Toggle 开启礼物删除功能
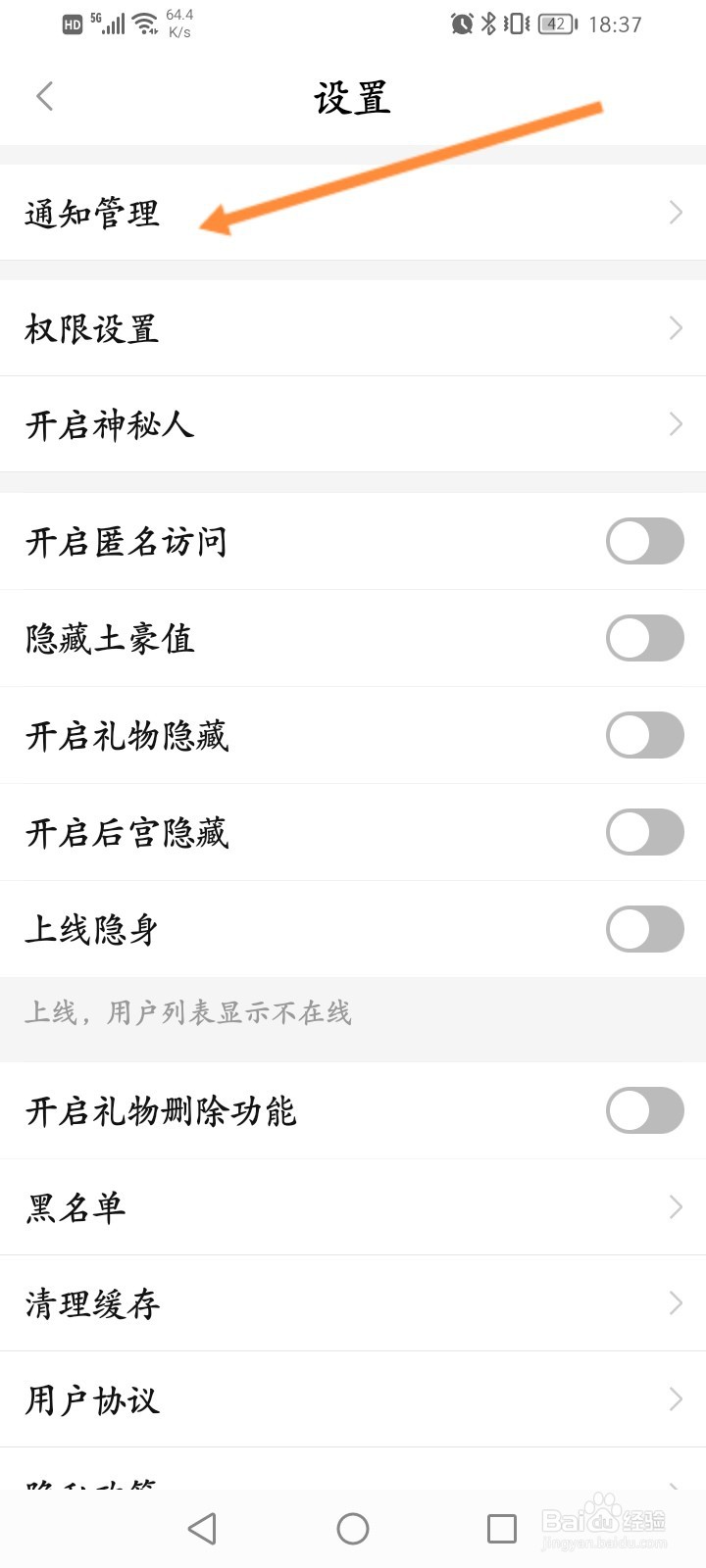706x1568 pixels. coord(644,1110)
